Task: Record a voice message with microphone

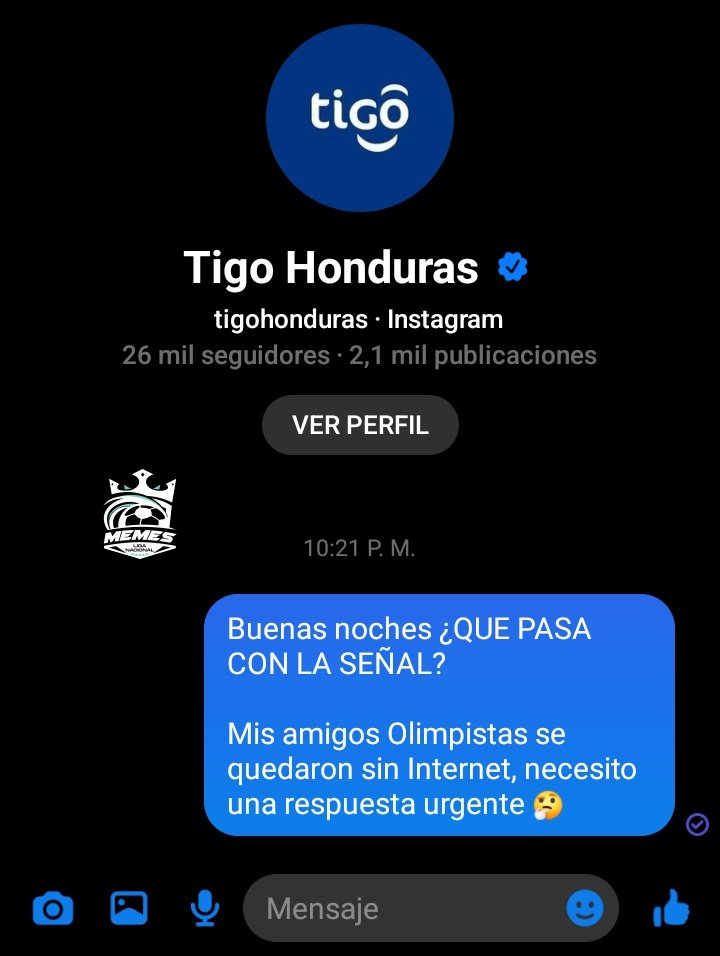Action: [x=204, y=908]
